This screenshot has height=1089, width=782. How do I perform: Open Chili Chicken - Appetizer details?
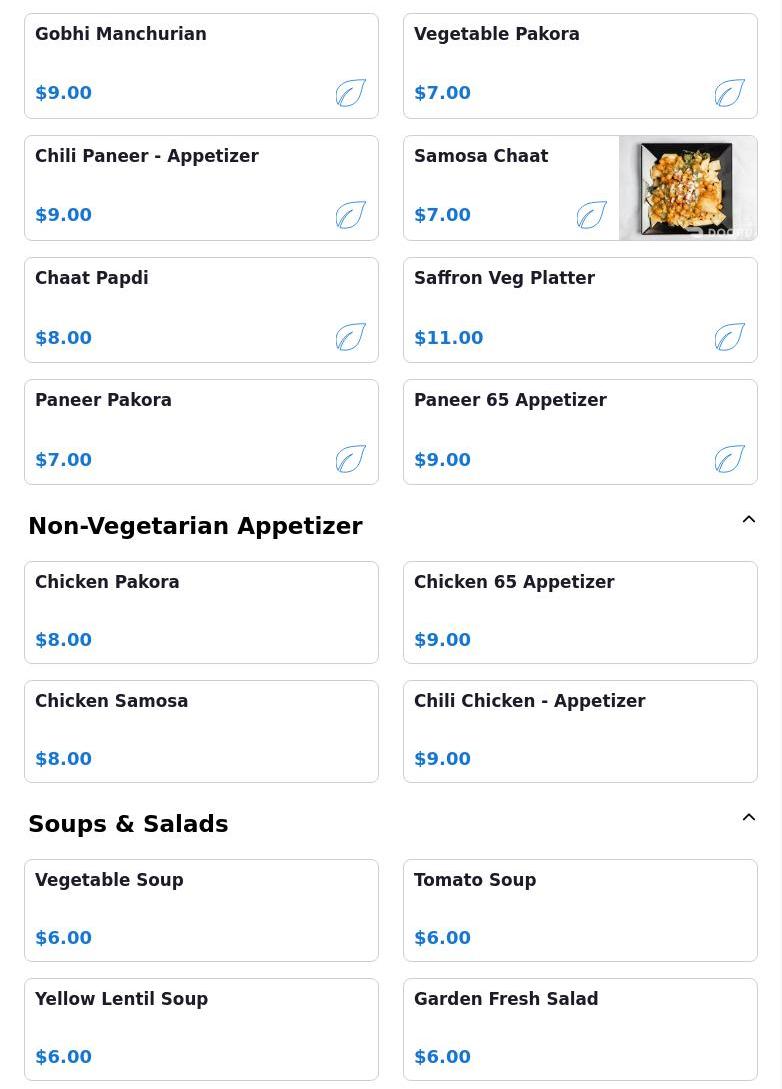click(x=580, y=731)
